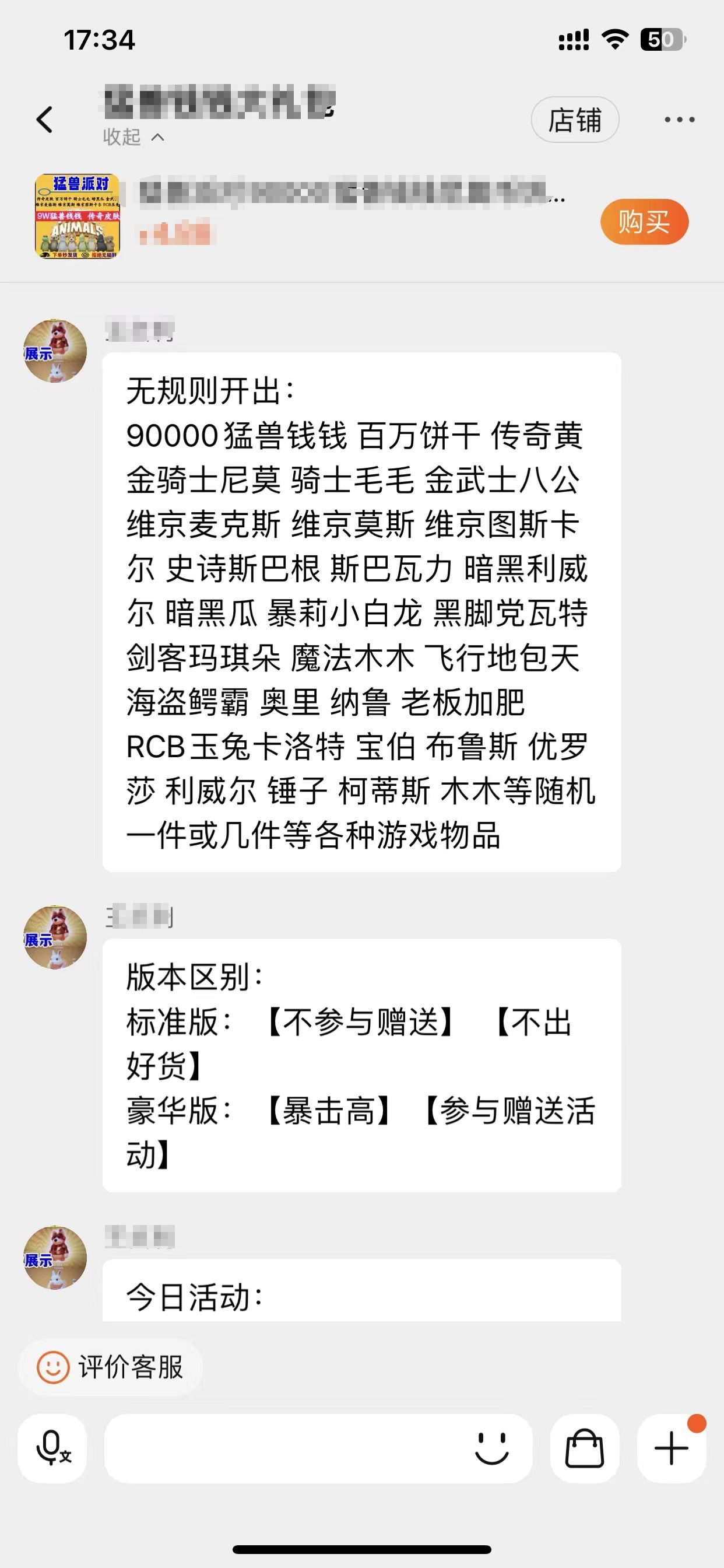Open the plus attachments menu
The width and height of the screenshot is (724, 1568).
(671, 1448)
